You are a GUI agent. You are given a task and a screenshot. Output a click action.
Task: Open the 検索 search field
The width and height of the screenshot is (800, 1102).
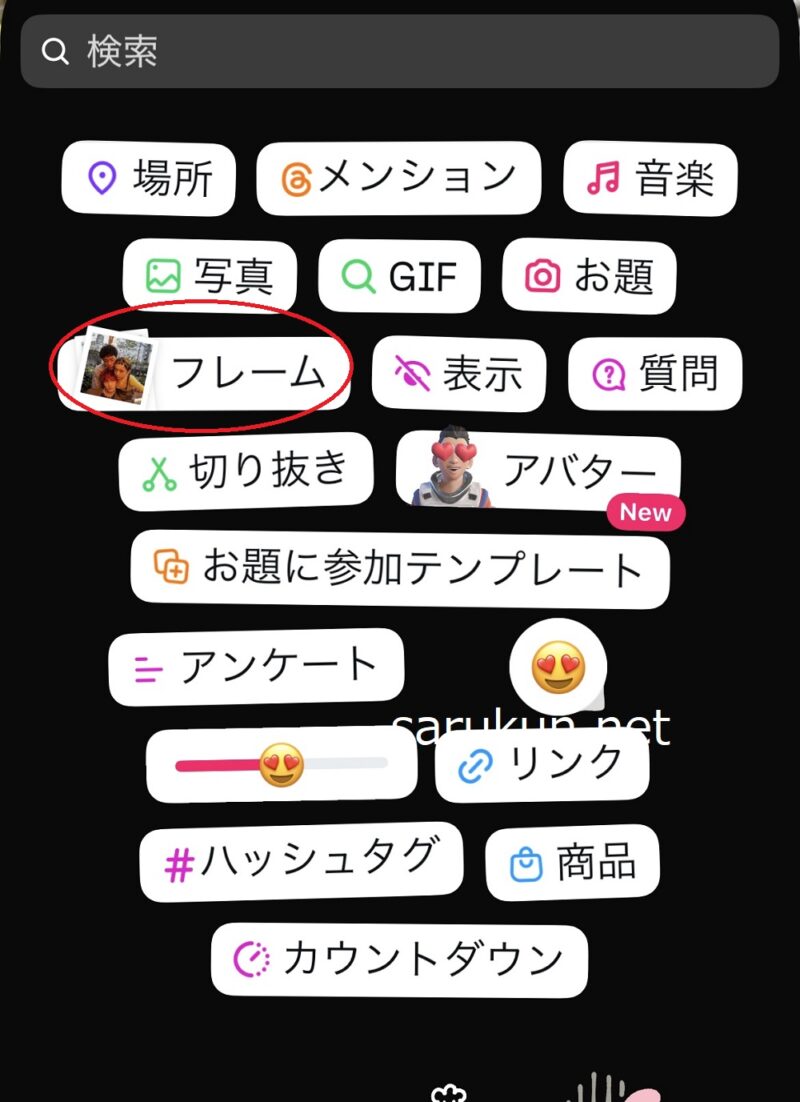point(400,51)
